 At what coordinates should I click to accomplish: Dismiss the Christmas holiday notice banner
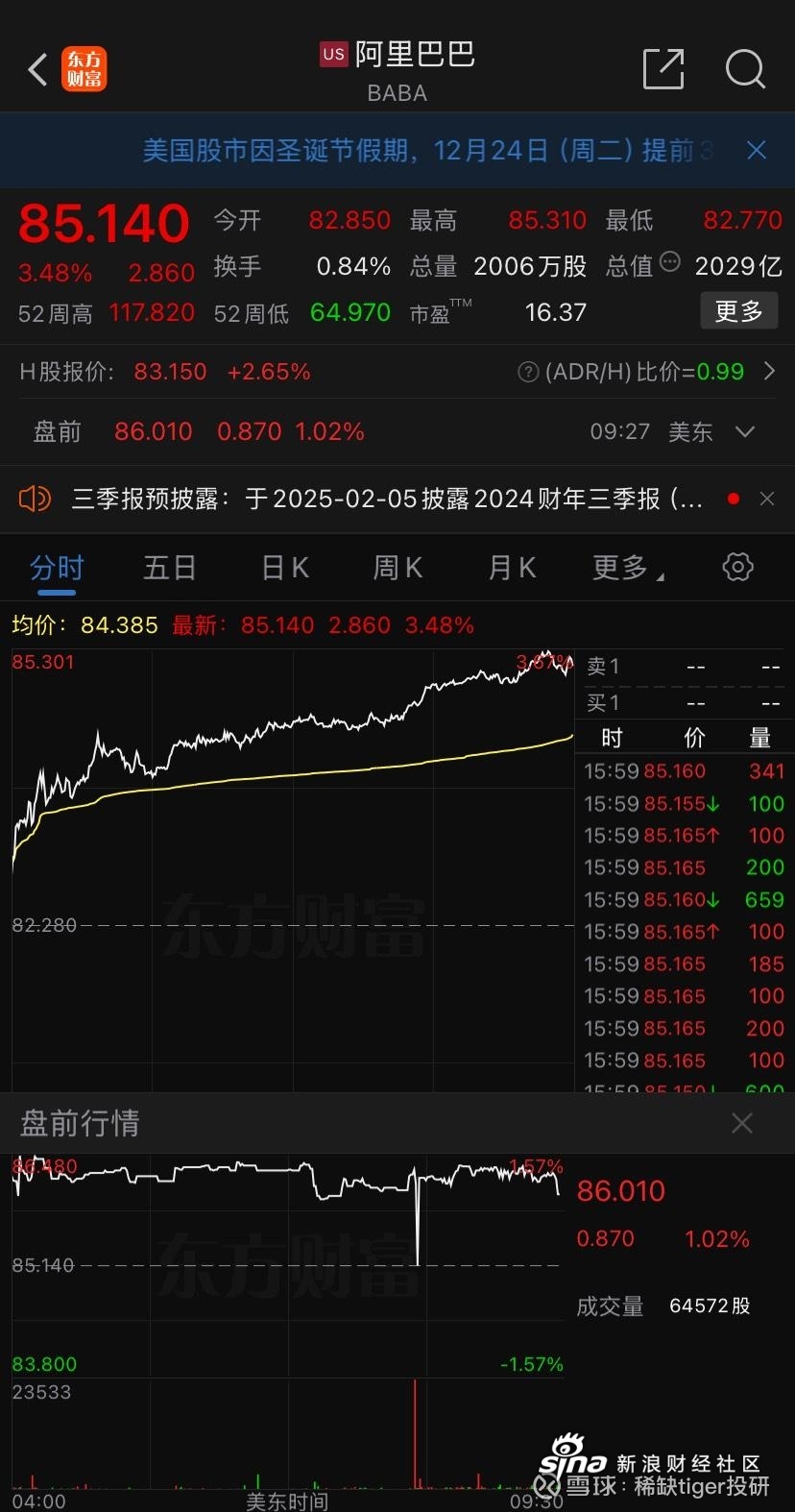pos(757,151)
